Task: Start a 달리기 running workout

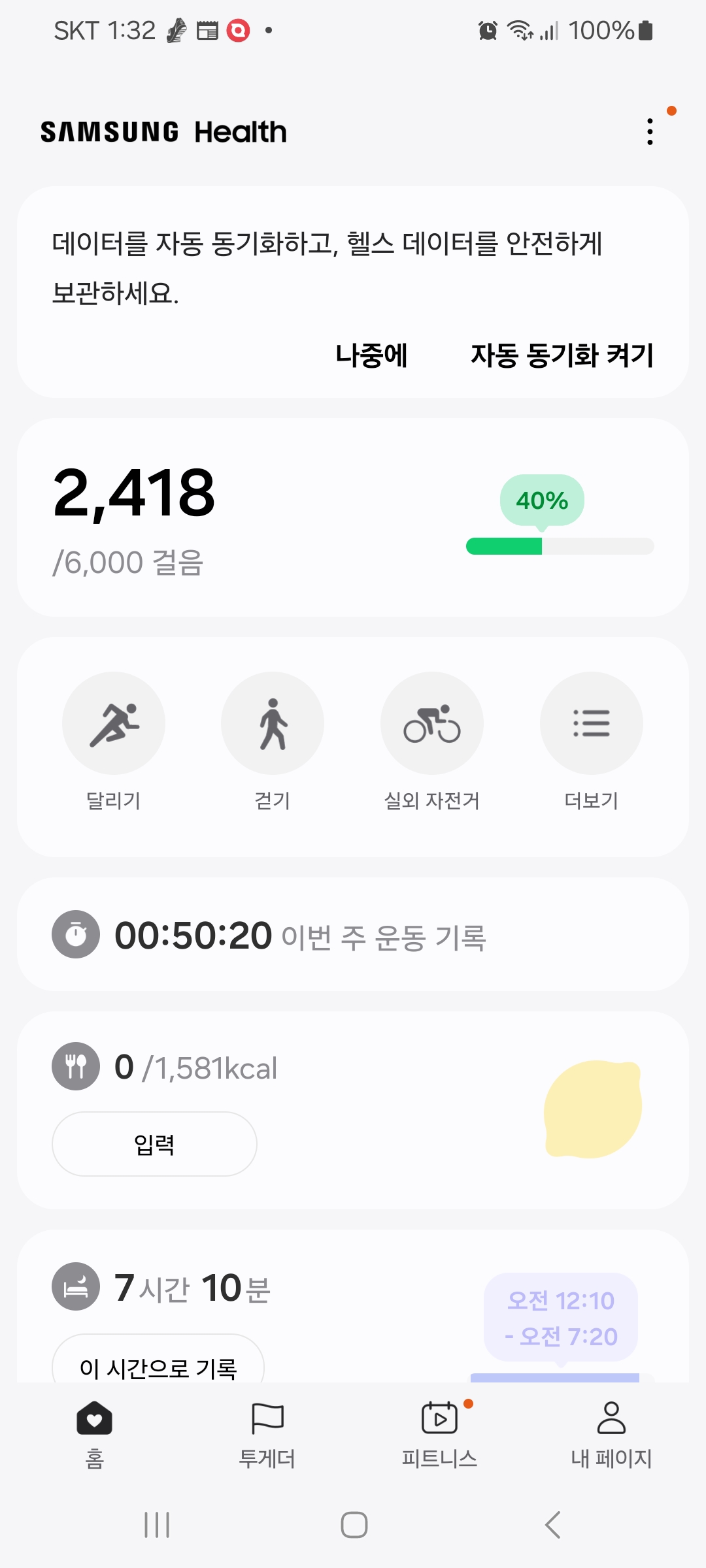Action: 114,724
